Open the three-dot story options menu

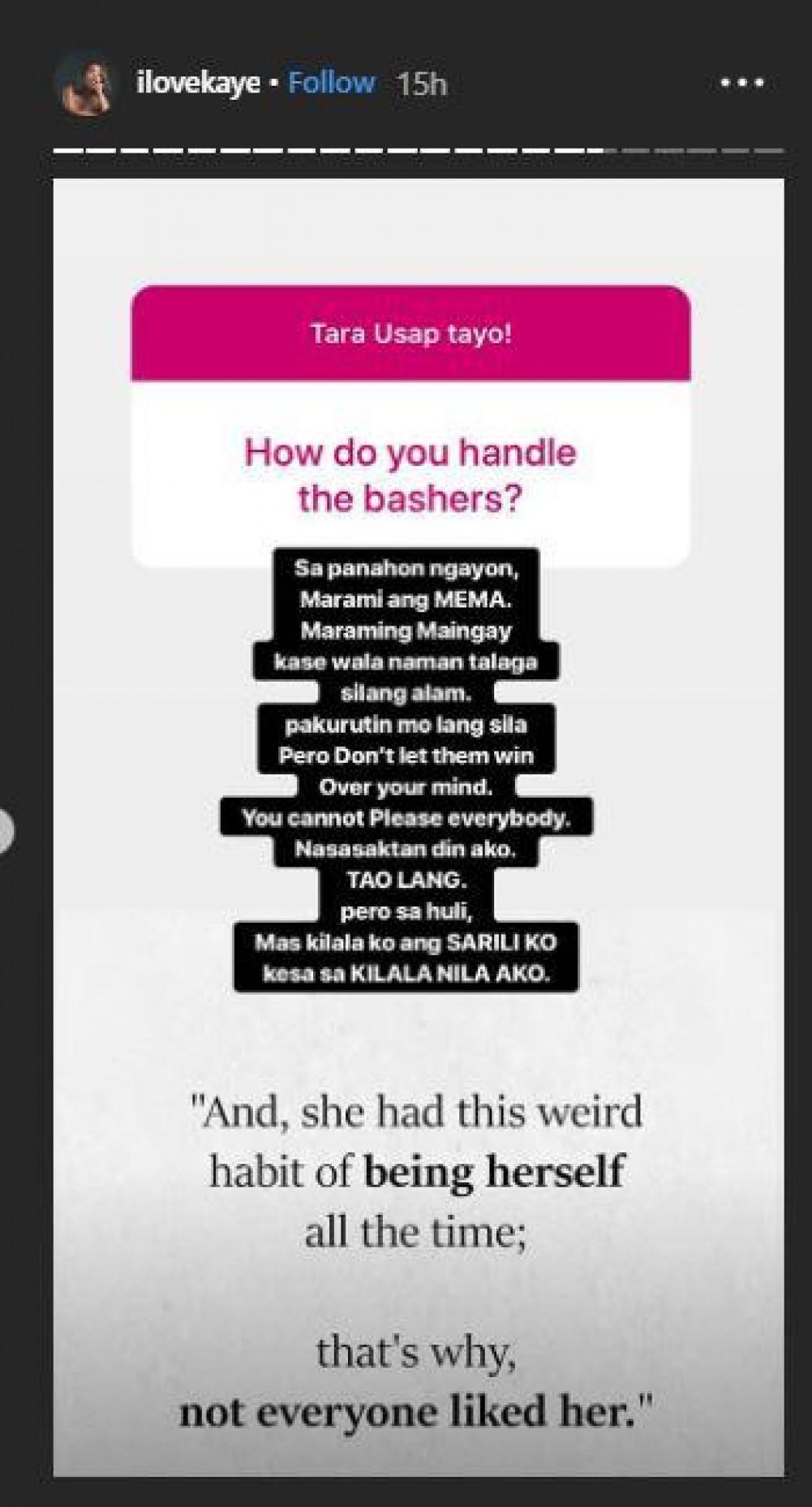coord(741,84)
